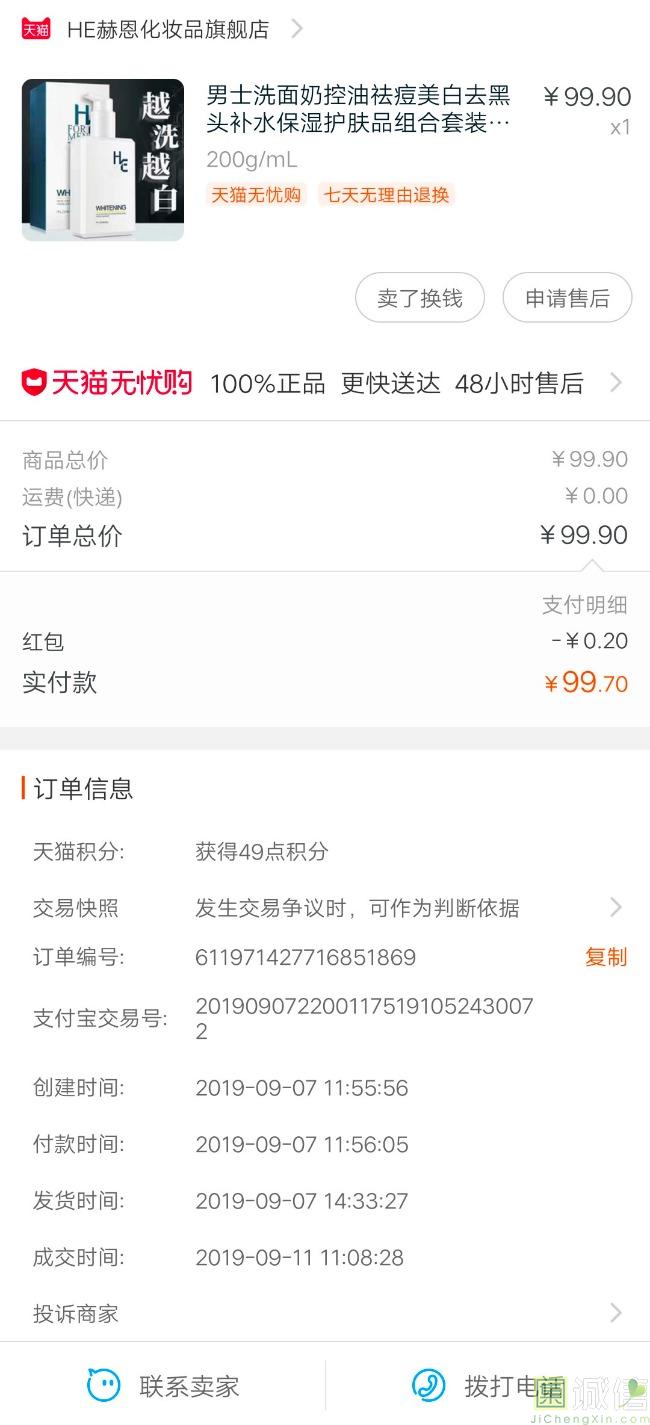
Task: Open the men's facial cleanser product
Action: [325, 160]
